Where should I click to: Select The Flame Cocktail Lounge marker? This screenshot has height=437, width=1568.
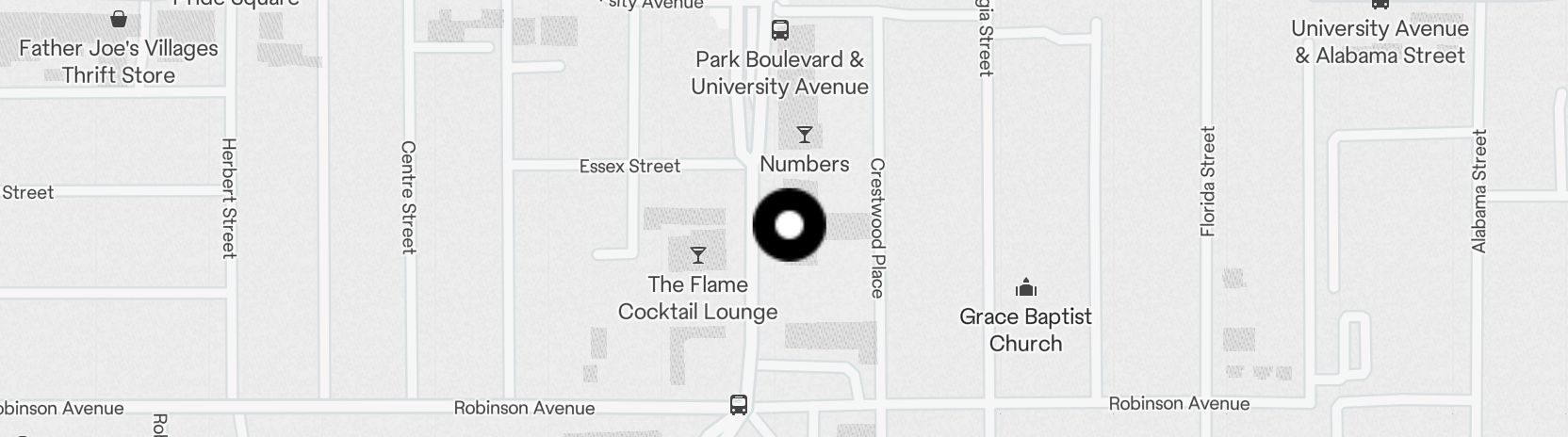697,255
